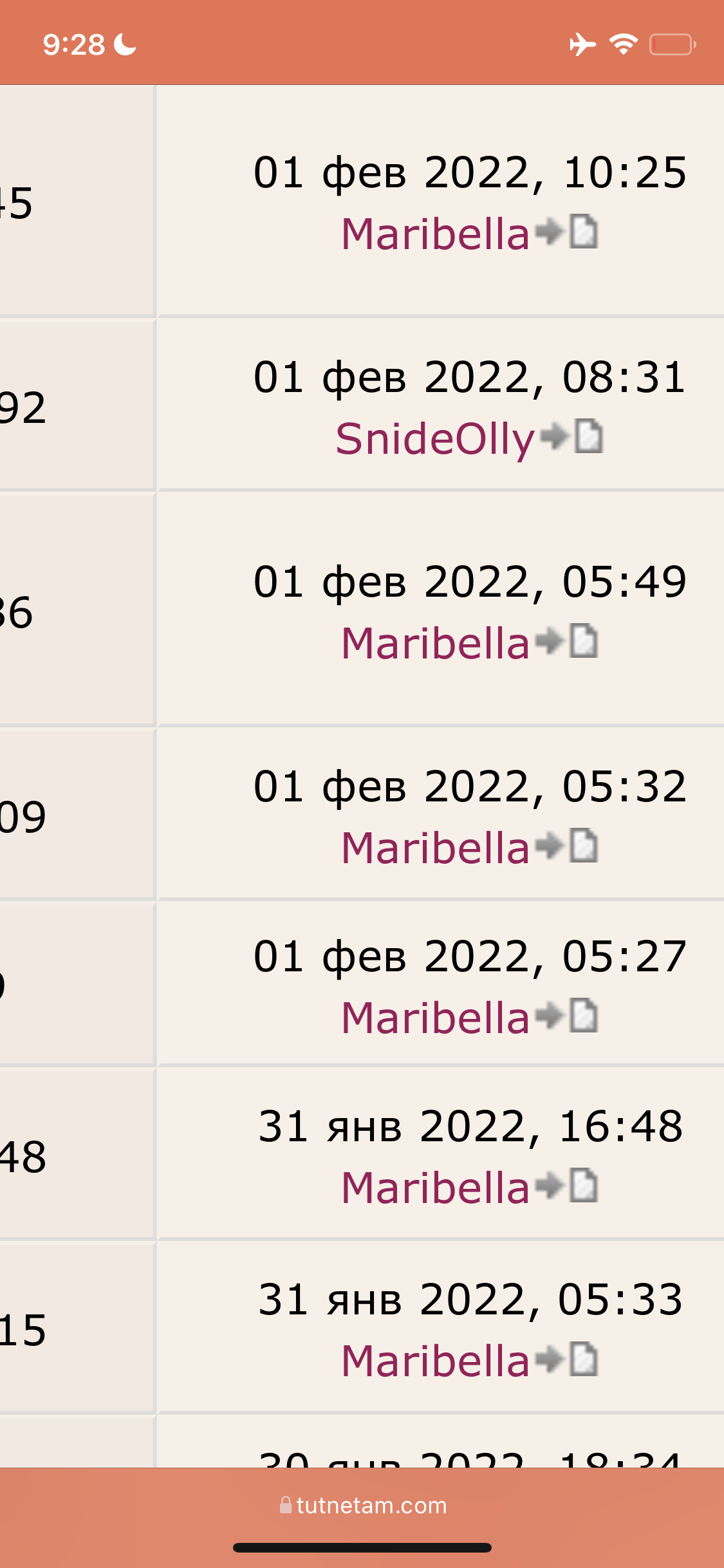Open Maribella's profile from 10:25 post
This screenshot has width=724, height=1568.
pyautogui.click(x=434, y=233)
